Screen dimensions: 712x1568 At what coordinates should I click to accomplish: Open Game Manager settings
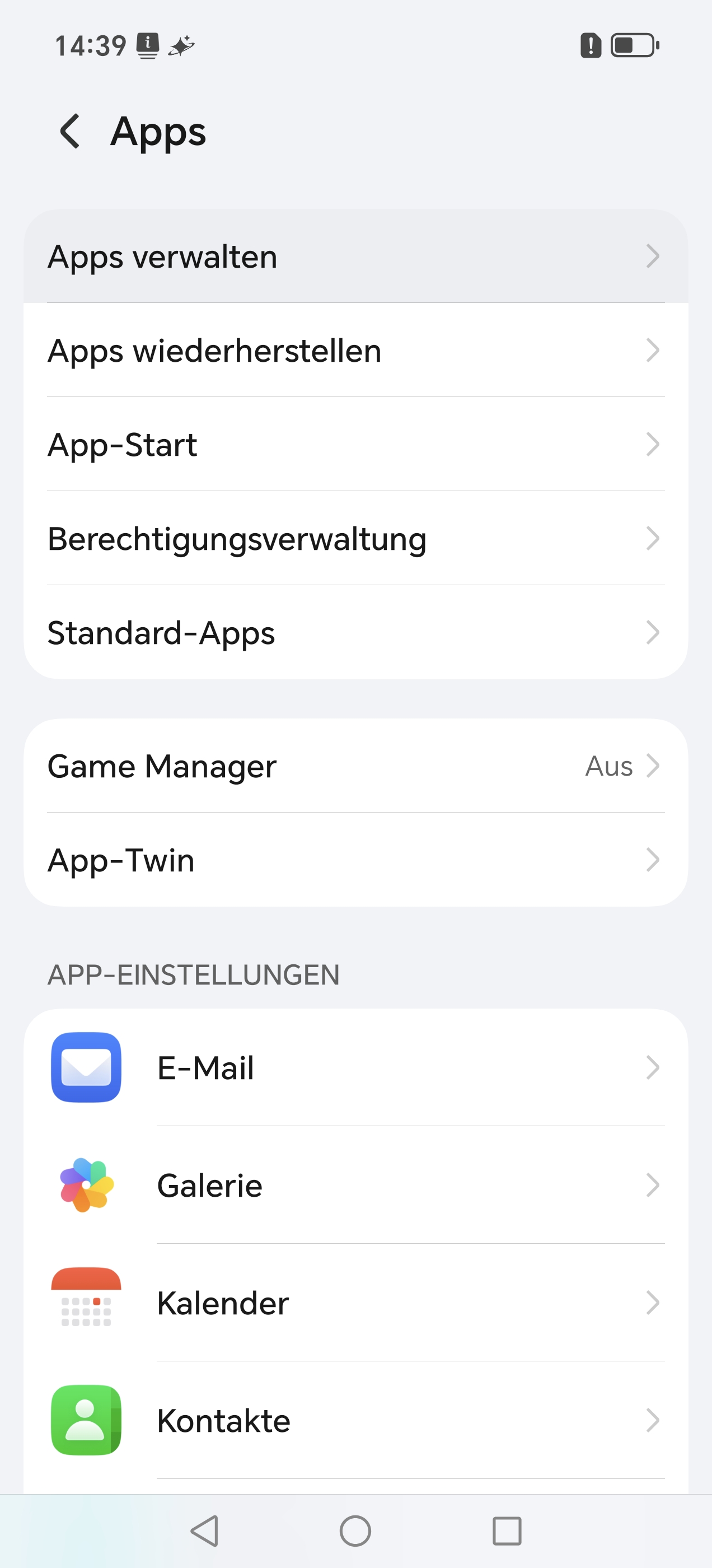pyautogui.click(x=355, y=766)
